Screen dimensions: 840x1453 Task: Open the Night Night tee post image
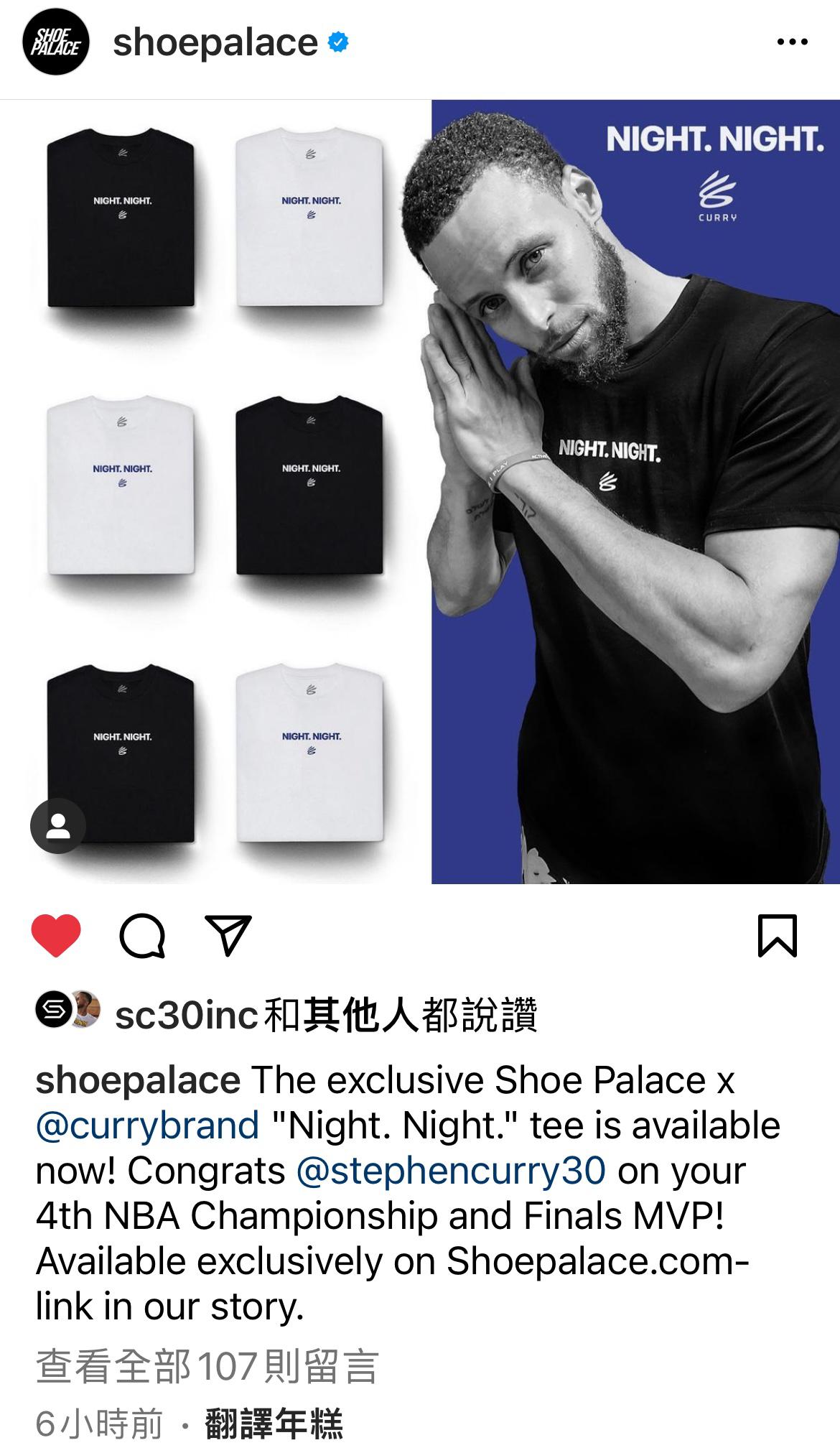[x=420, y=492]
